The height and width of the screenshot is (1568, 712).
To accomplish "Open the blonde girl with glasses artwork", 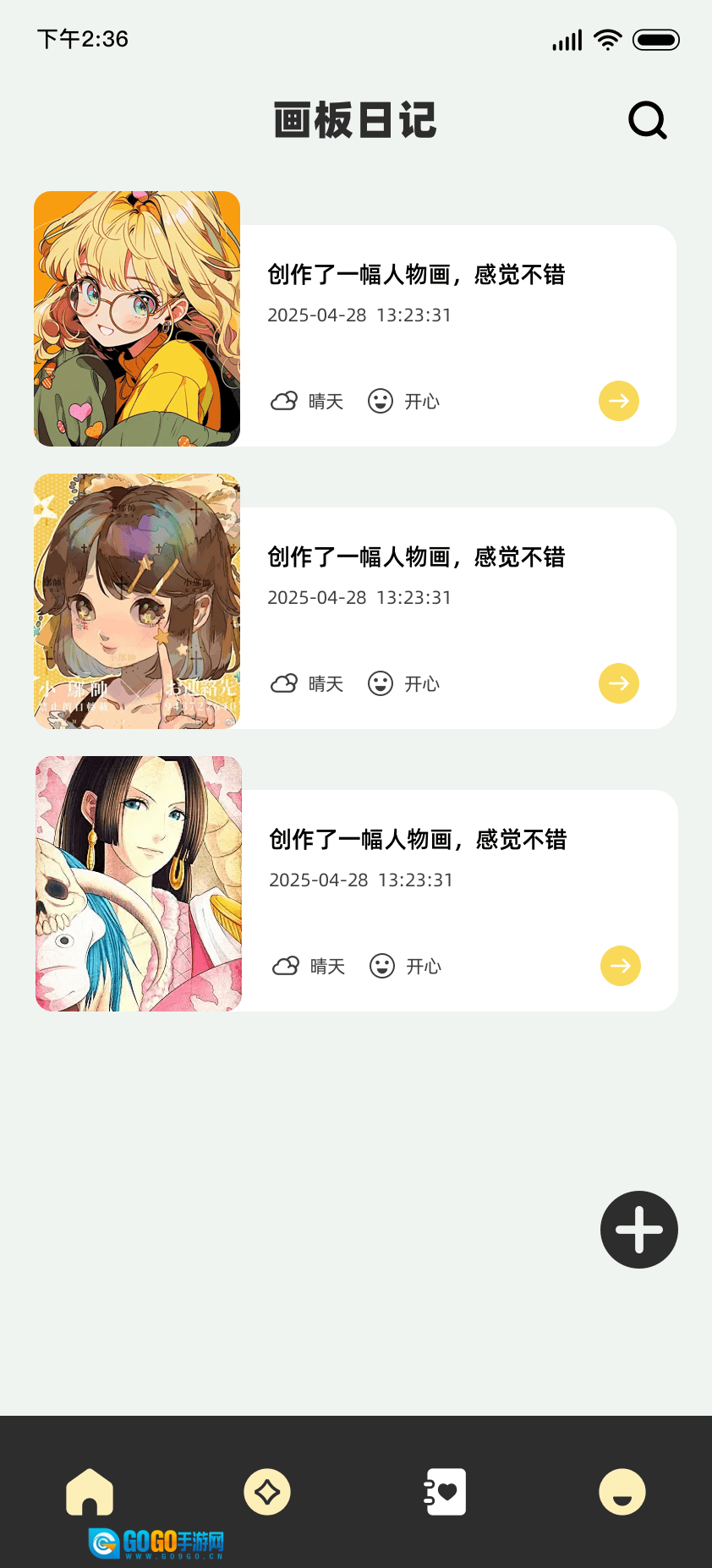I will pos(137,319).
